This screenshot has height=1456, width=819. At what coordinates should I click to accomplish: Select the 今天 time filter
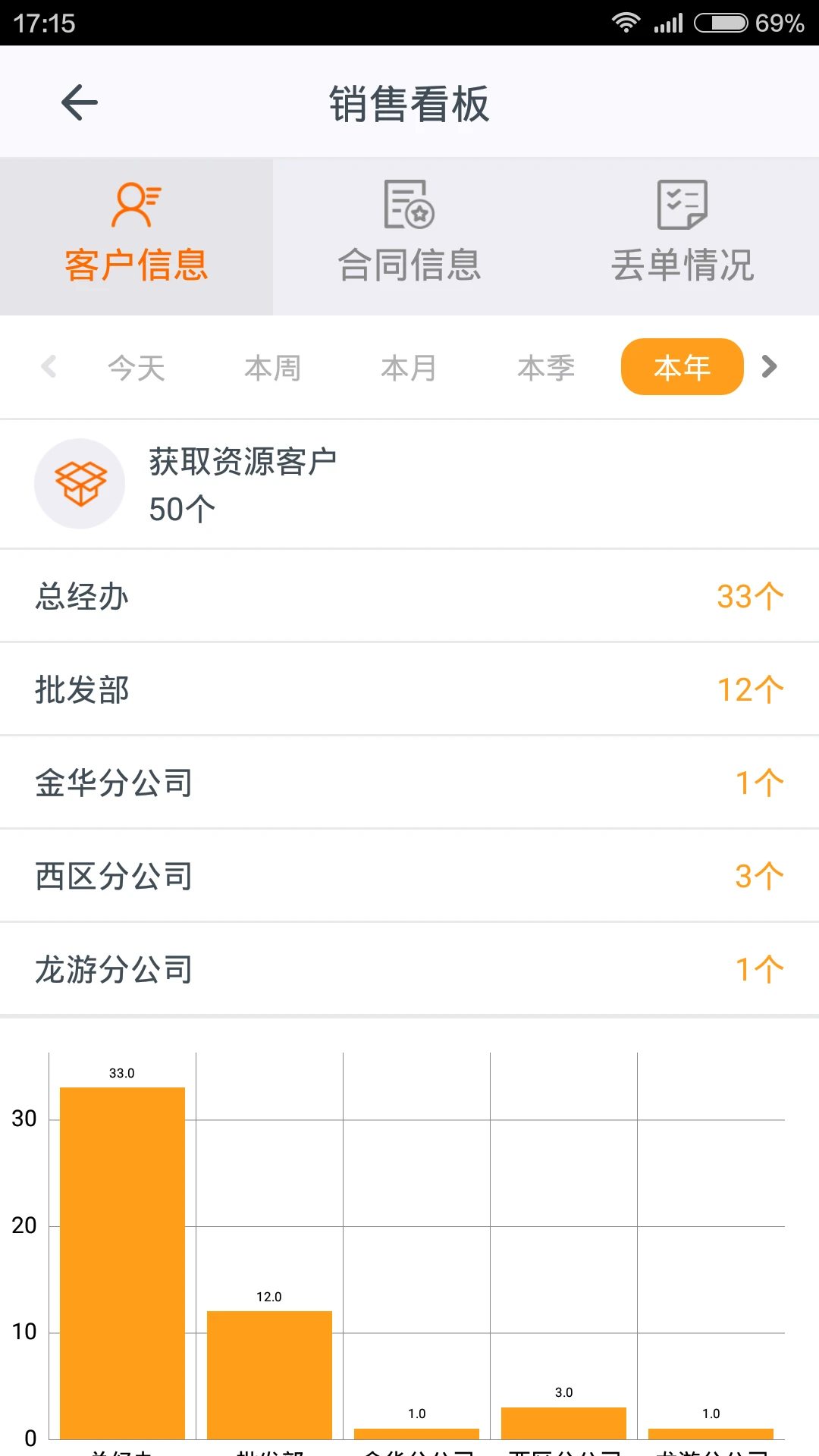[x=136, y=366]
